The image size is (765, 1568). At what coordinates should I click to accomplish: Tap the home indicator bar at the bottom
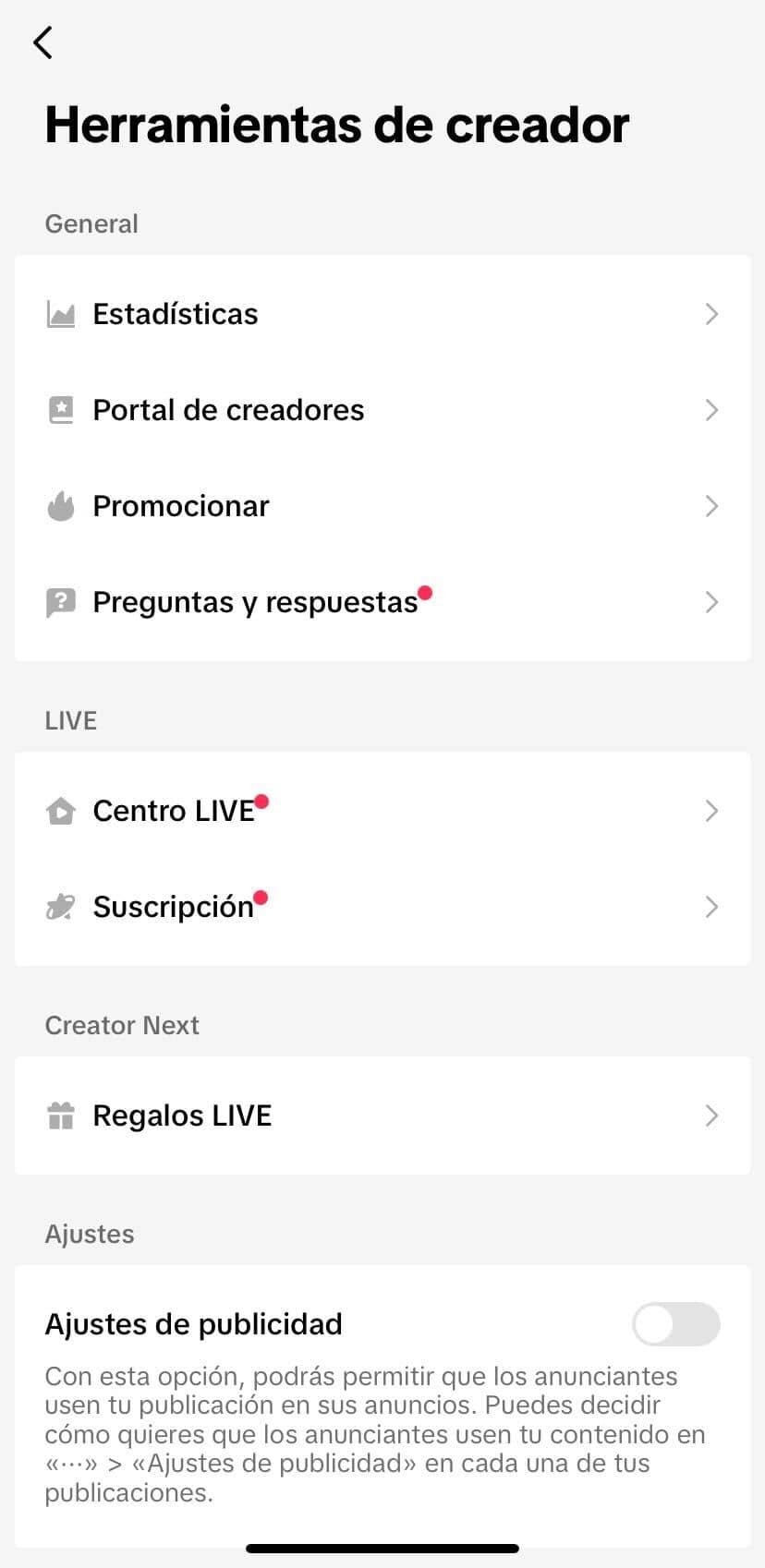click(x=382, y=1548)
